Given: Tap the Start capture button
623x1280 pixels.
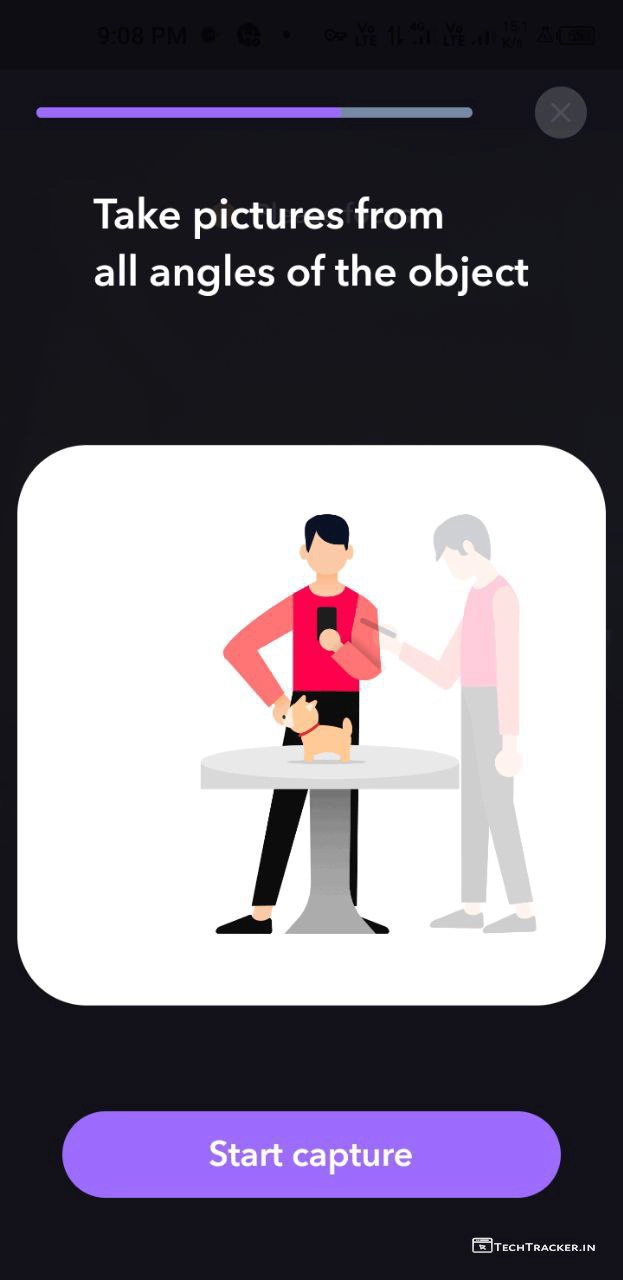Looking at the screenshot, I should [311, 1154].
